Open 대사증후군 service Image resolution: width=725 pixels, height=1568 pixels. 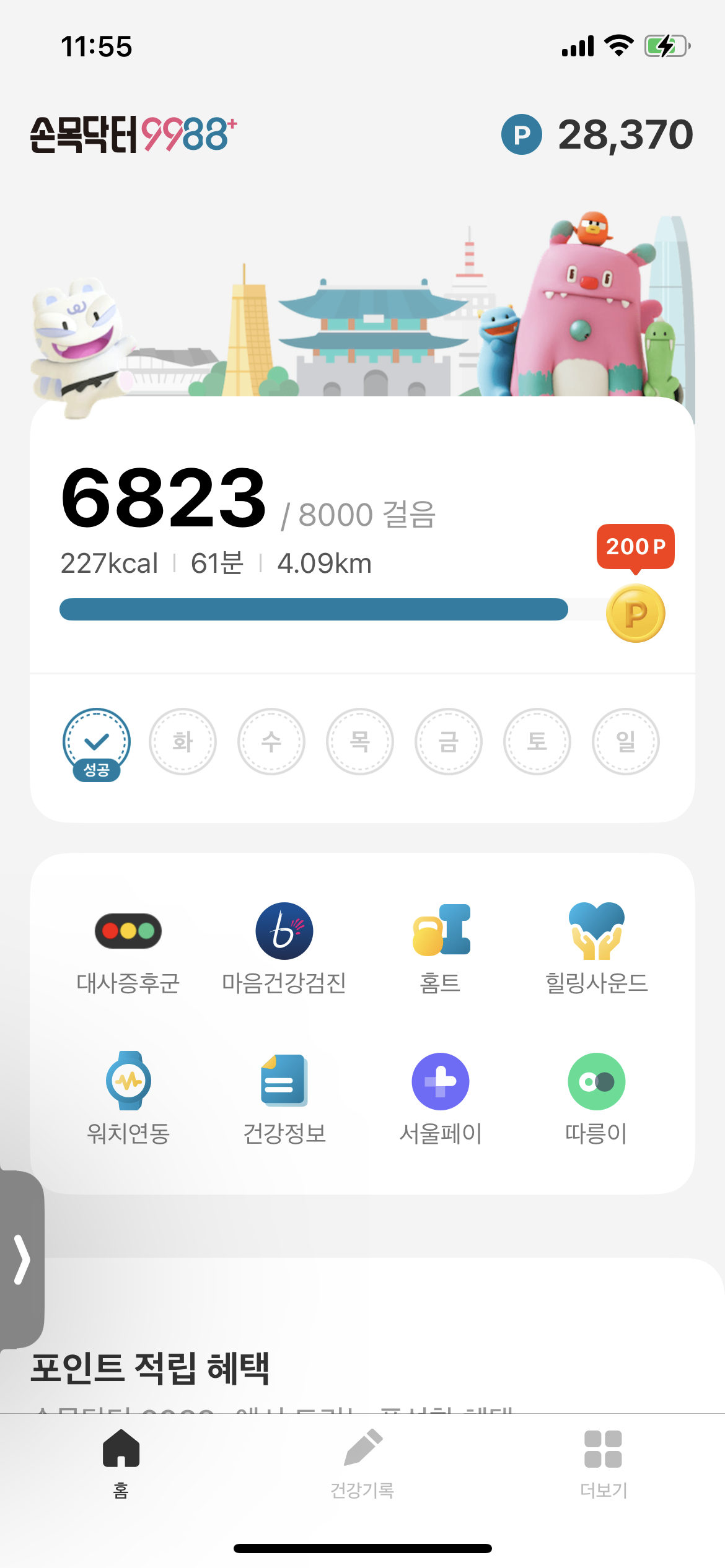(128, 948)
